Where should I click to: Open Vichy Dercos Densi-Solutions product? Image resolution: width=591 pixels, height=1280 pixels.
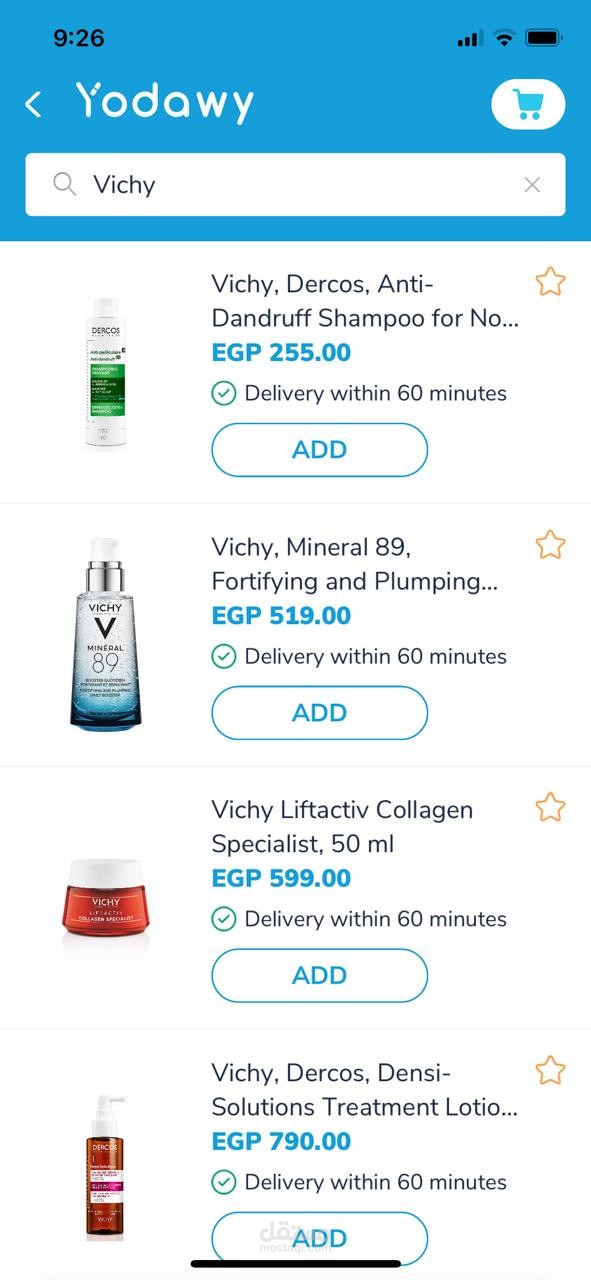[x=365, y=1090]
